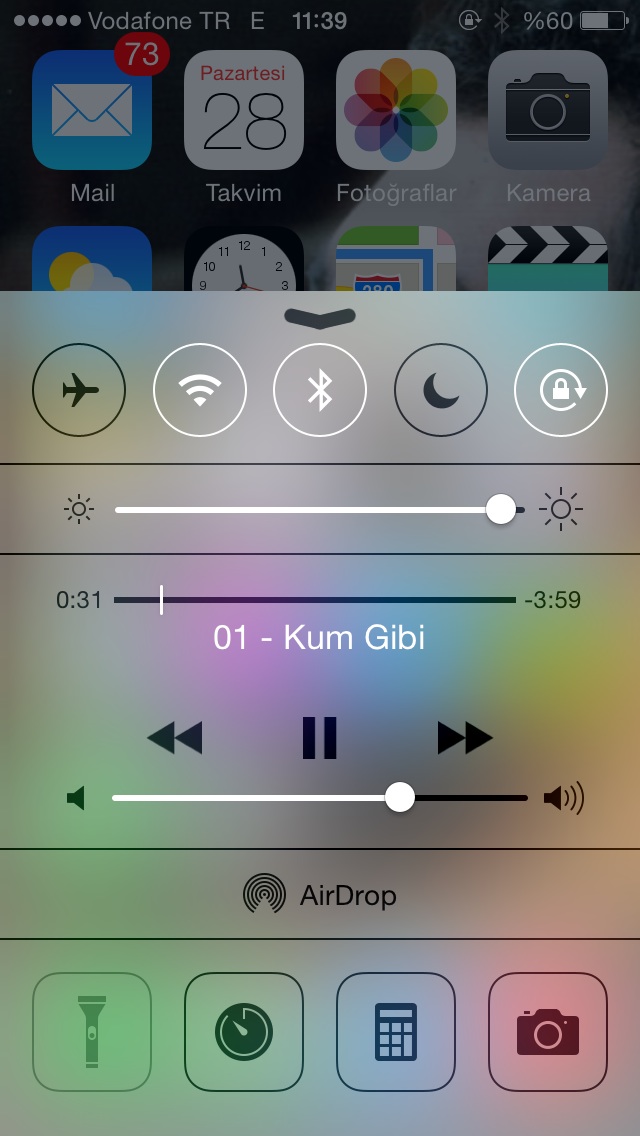Image resolution: width=640 pixels, height=1136 pixels.
Task: Open the camera shortcut
Action: [x=548, y=1031]
